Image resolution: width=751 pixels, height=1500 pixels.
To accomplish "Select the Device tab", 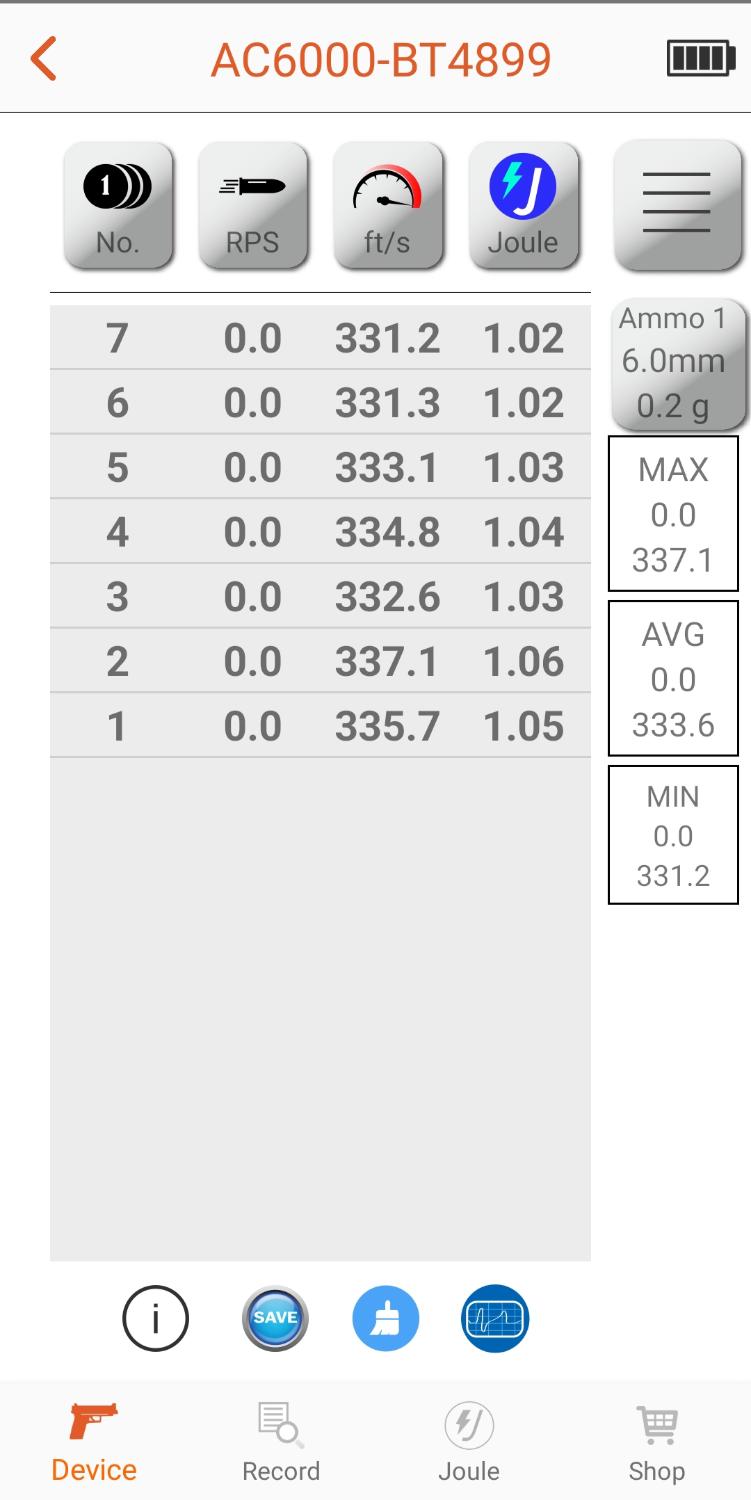I will tap(94, 1442).
